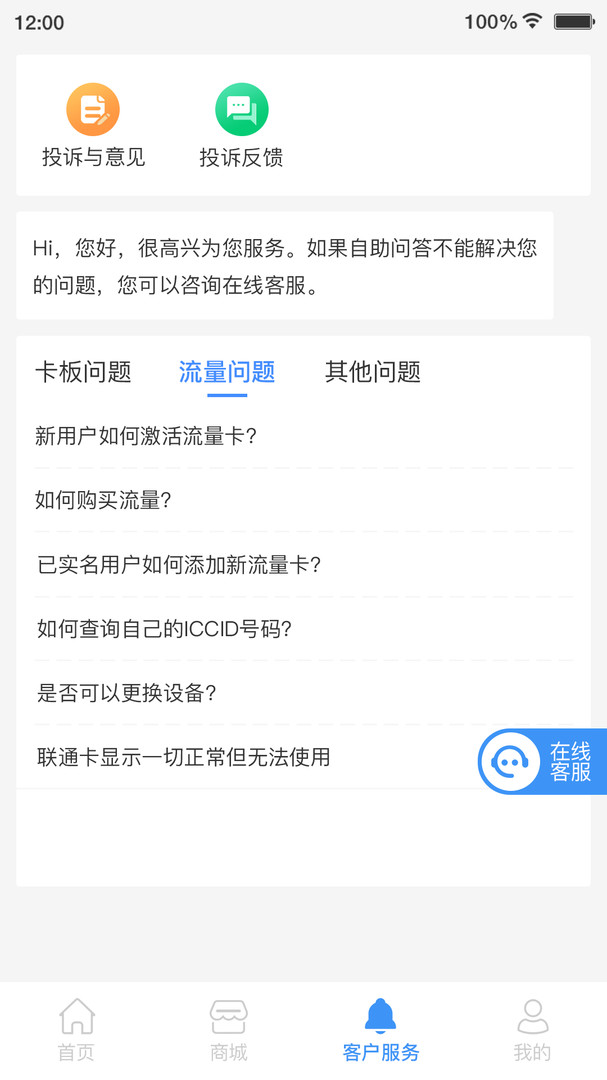The width and height of the screenshot is (607, 1080).
Task: View answer for 如何购买流量?
Action: pos(103,500)
